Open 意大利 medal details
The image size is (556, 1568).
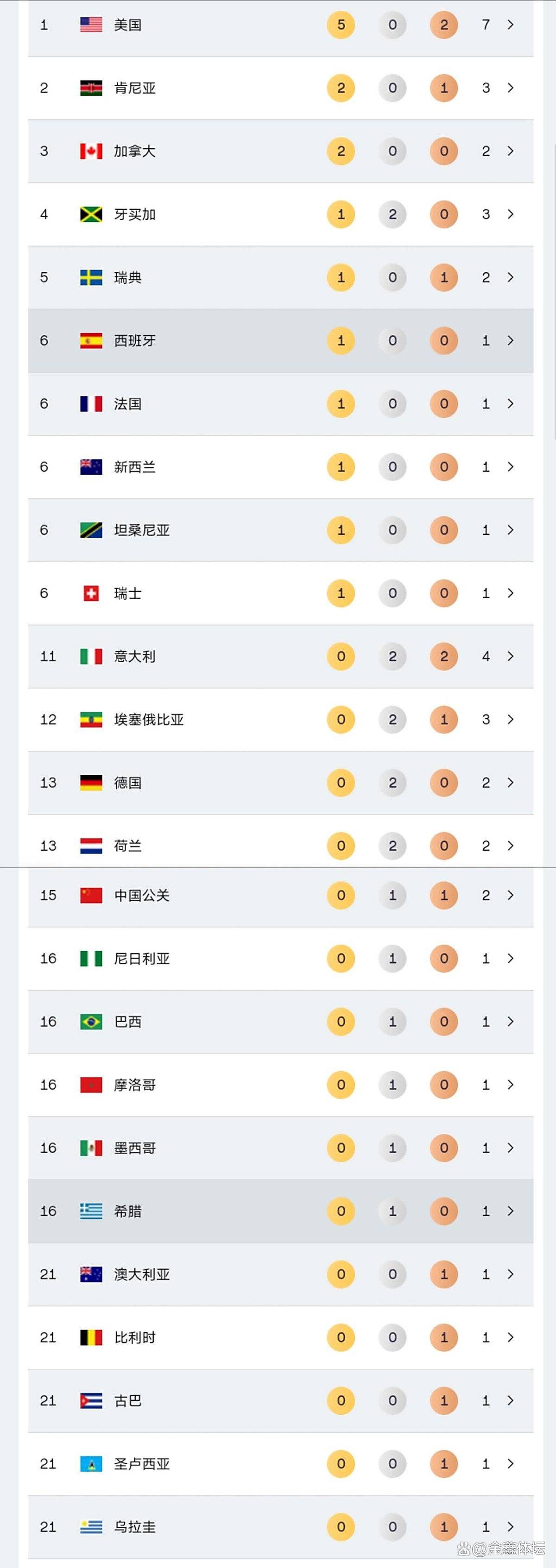tap(280, 656)
